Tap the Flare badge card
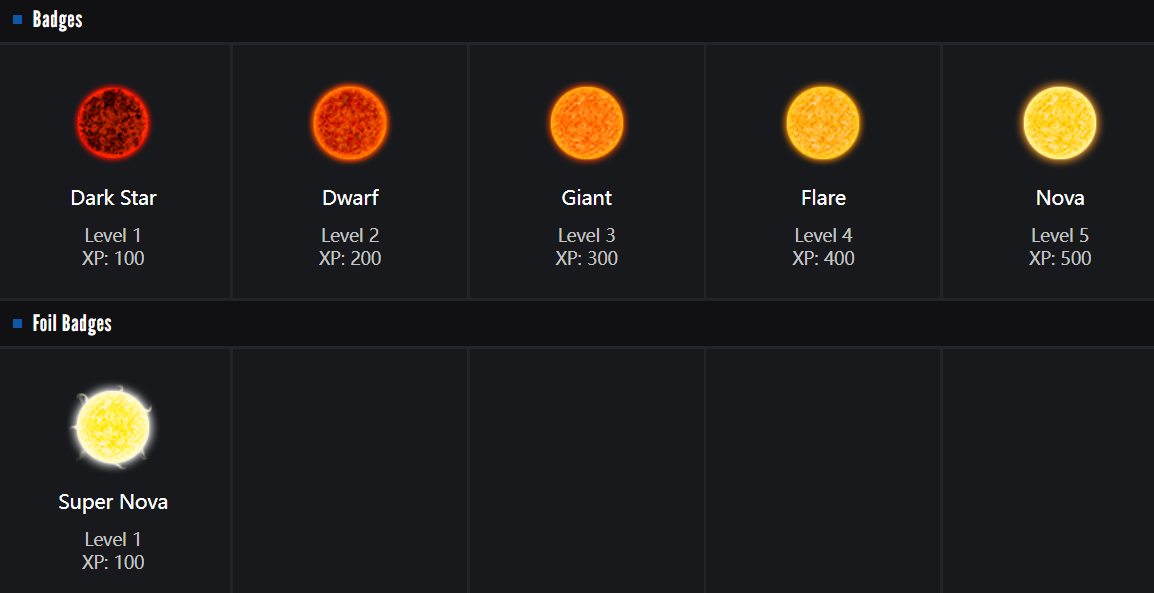This screenshot has height=593, width=1154. click(823, 124)
